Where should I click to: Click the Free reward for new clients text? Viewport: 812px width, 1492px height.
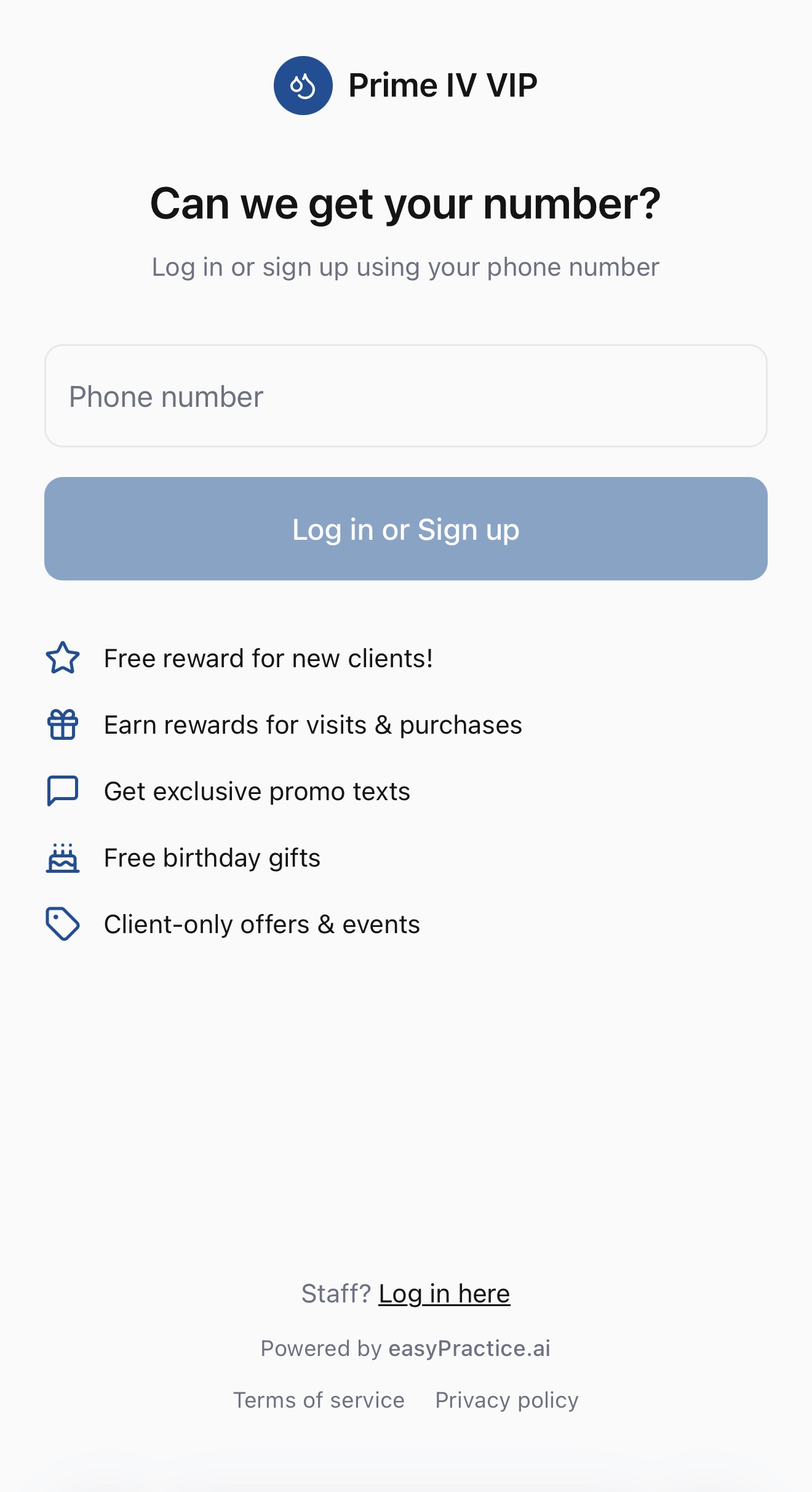coord(268,658)
